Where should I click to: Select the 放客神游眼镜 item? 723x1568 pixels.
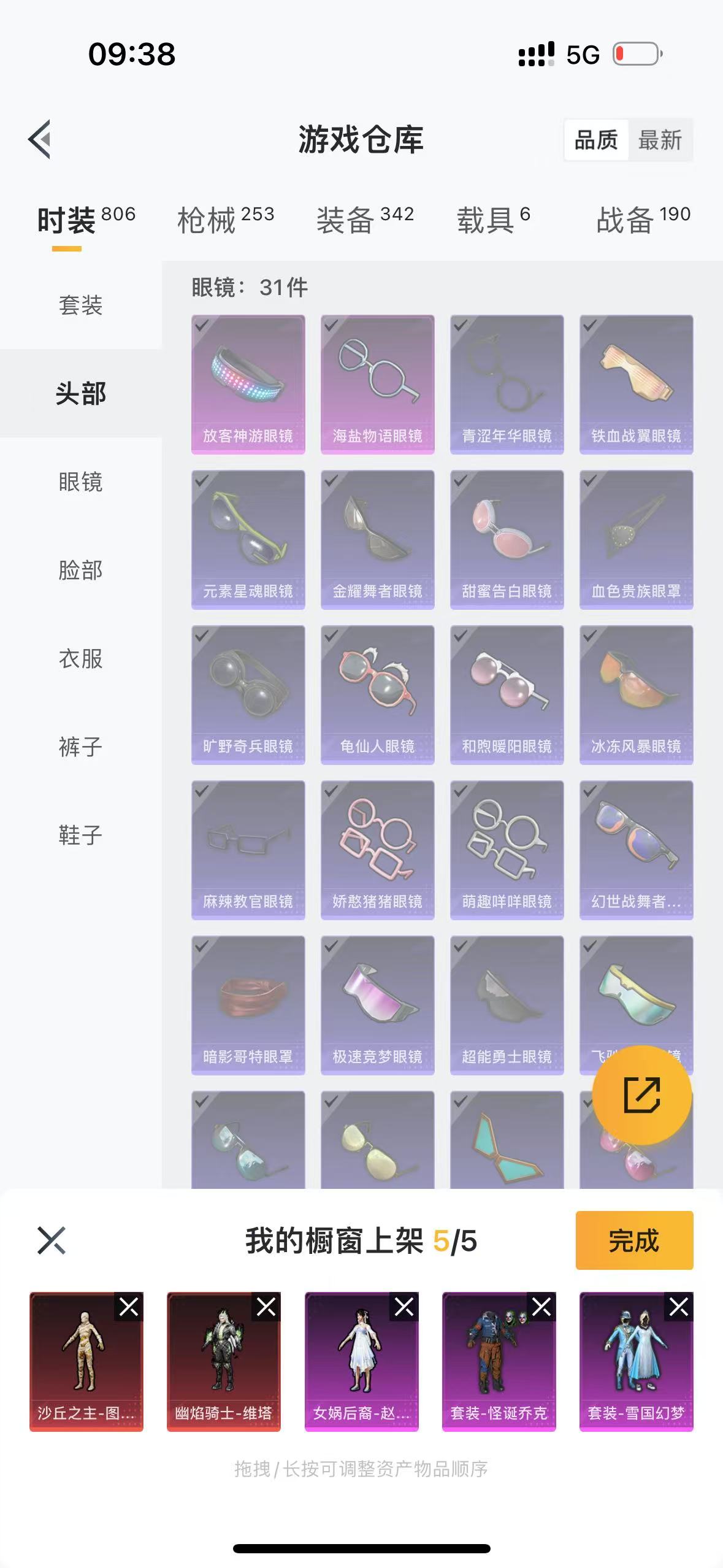[x=248, y=384]
